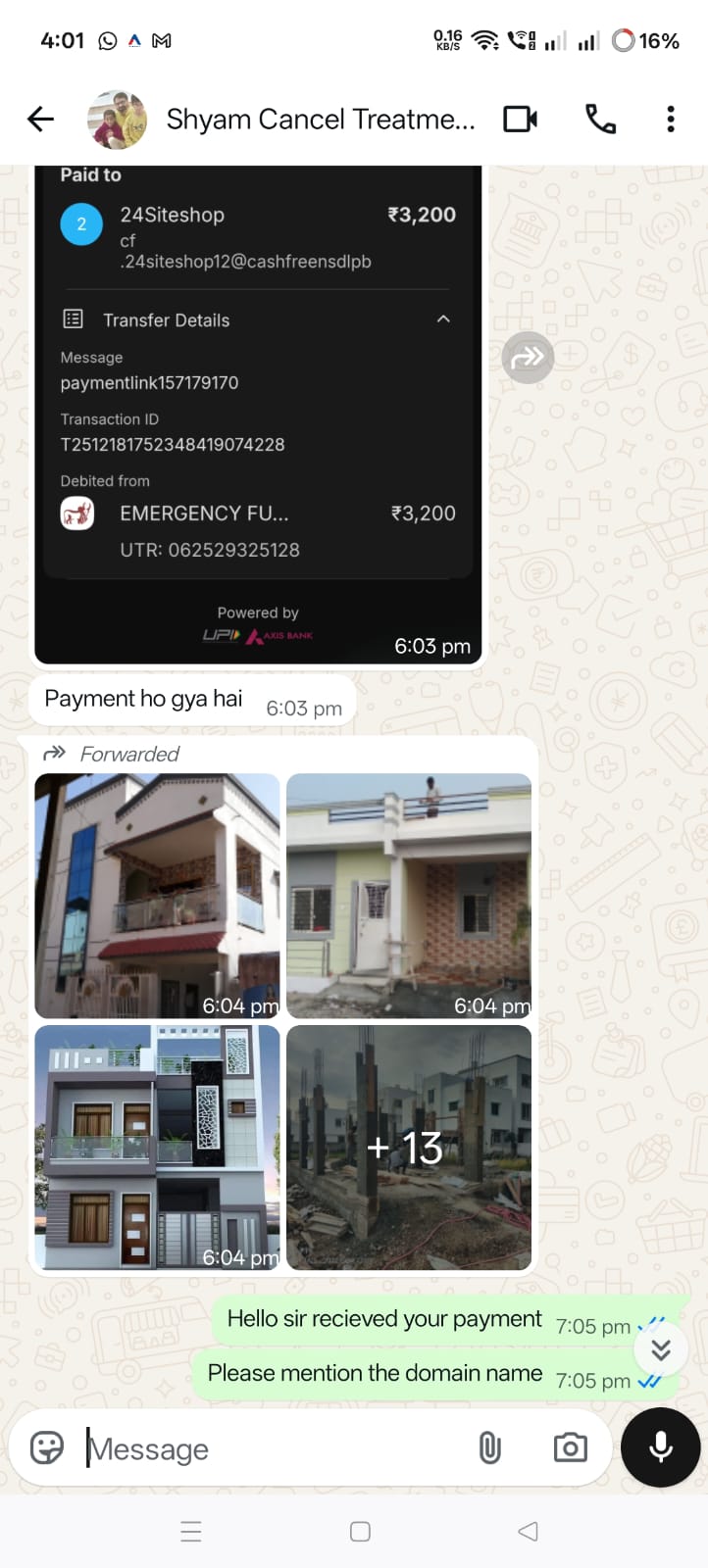708x1568 pixels.
Task: Go back to the chats list
Action: 40,120
